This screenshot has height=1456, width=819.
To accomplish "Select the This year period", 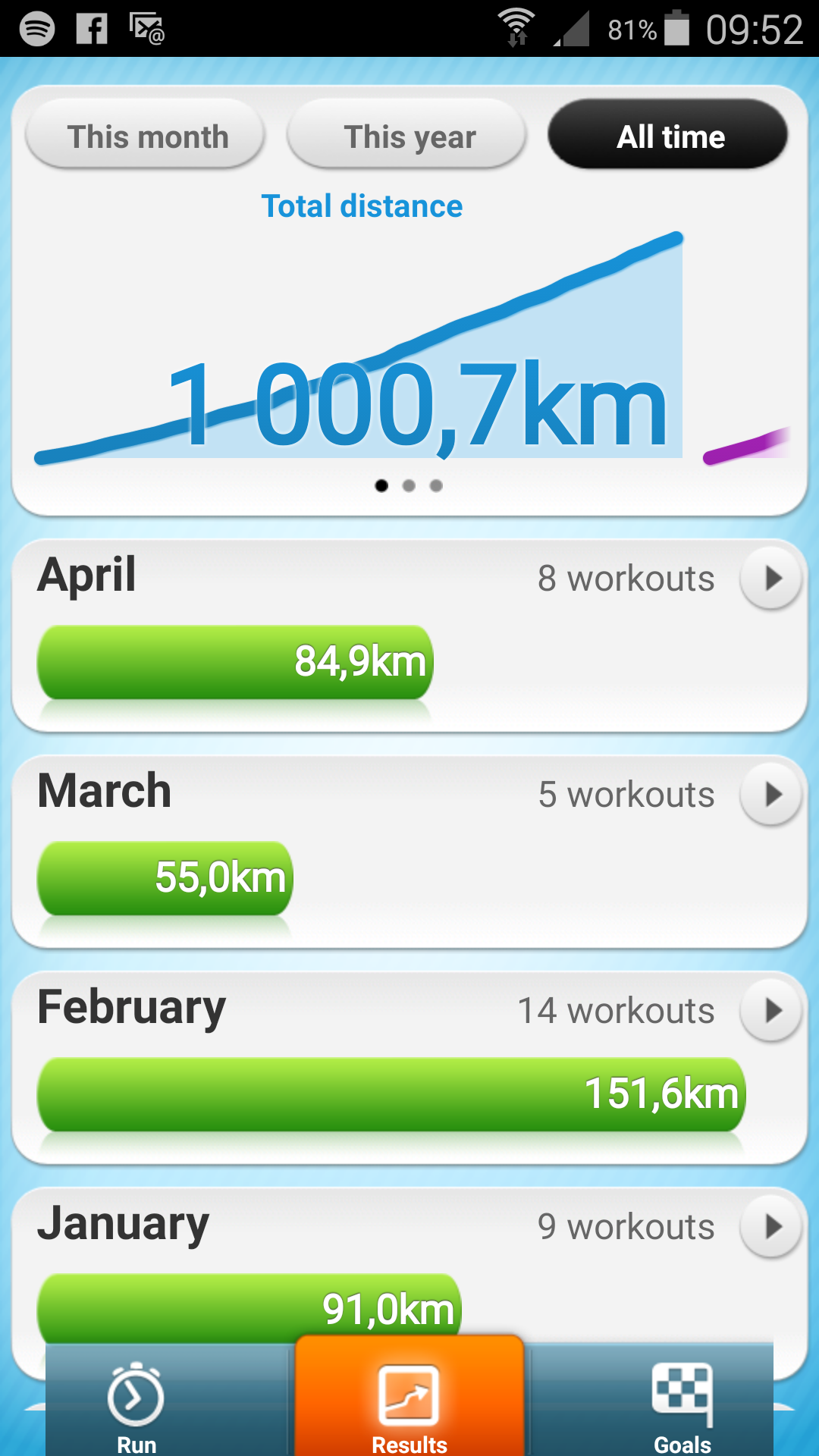I will pyautogui.click(x=407, y=136).
